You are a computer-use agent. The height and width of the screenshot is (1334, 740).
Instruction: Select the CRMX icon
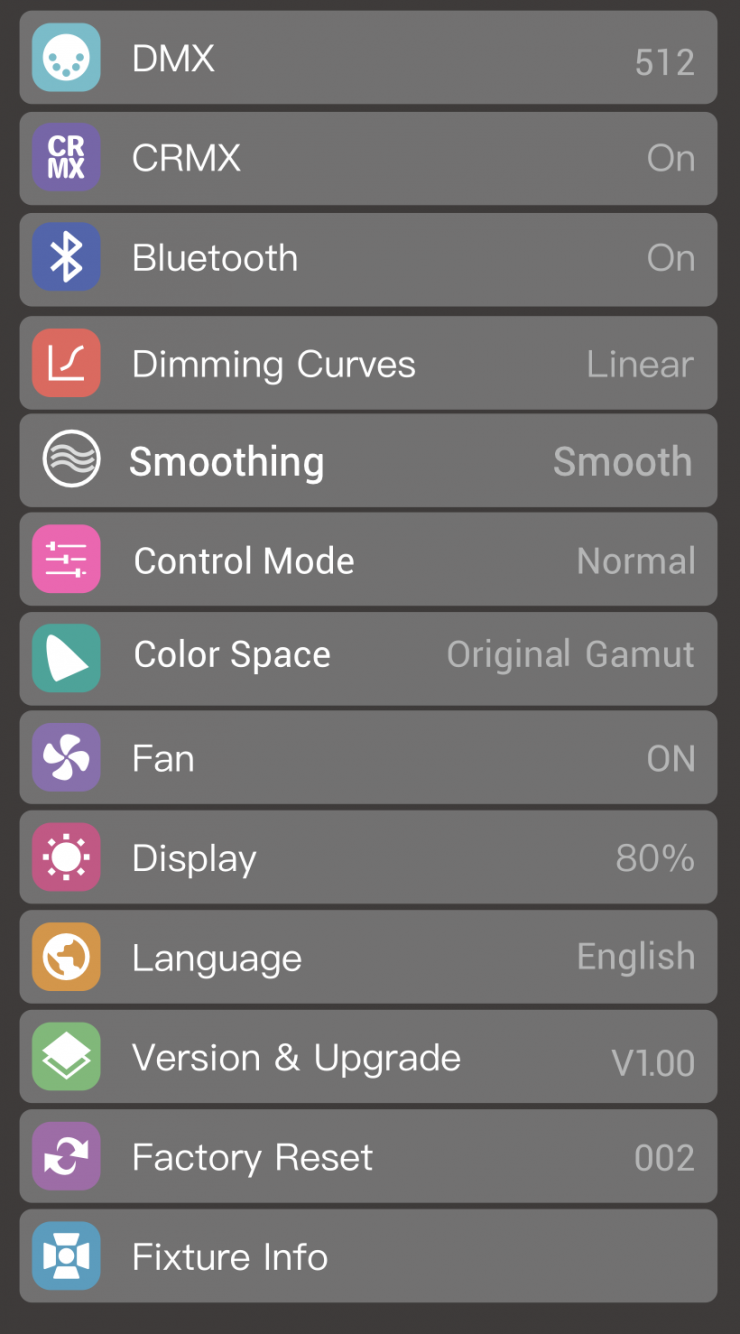pyautogui.click(x=66, y=158)
